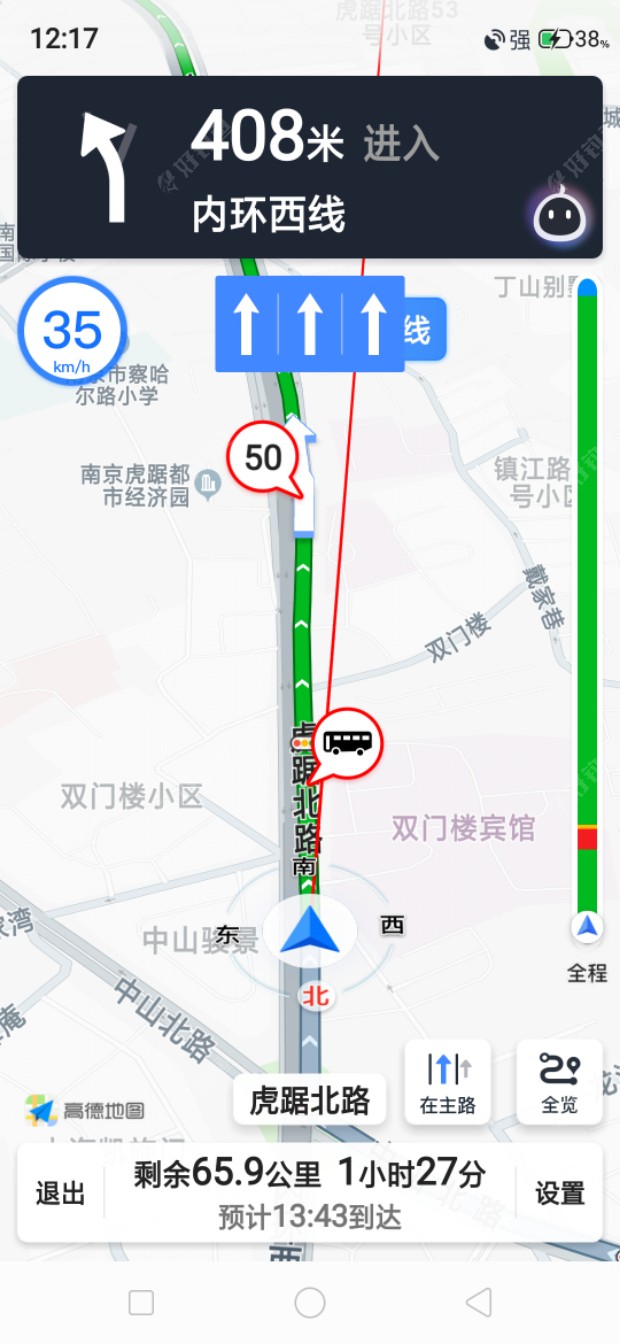Tap the voice assistant robot icon

point(559,213)
